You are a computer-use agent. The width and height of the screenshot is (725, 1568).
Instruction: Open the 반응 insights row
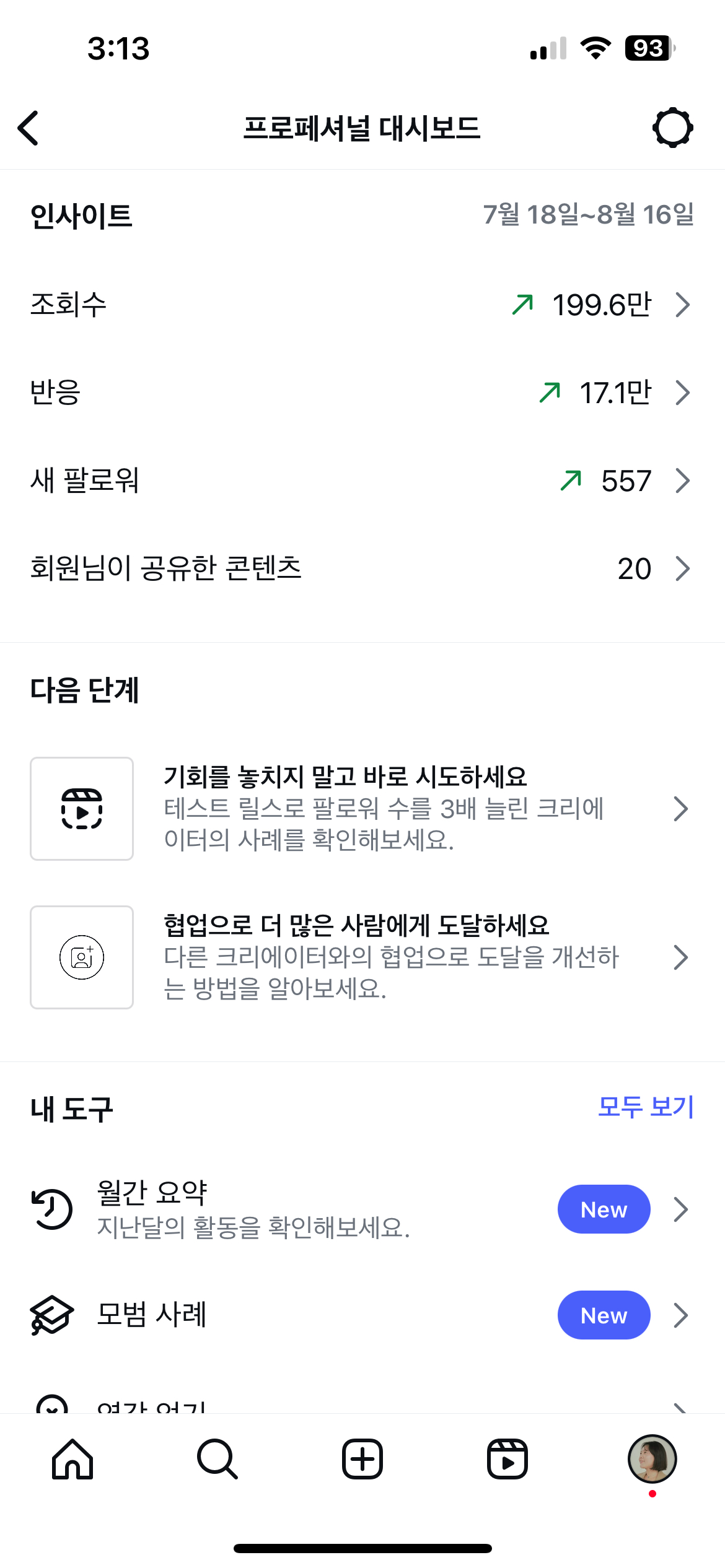[x=362, y=393]
